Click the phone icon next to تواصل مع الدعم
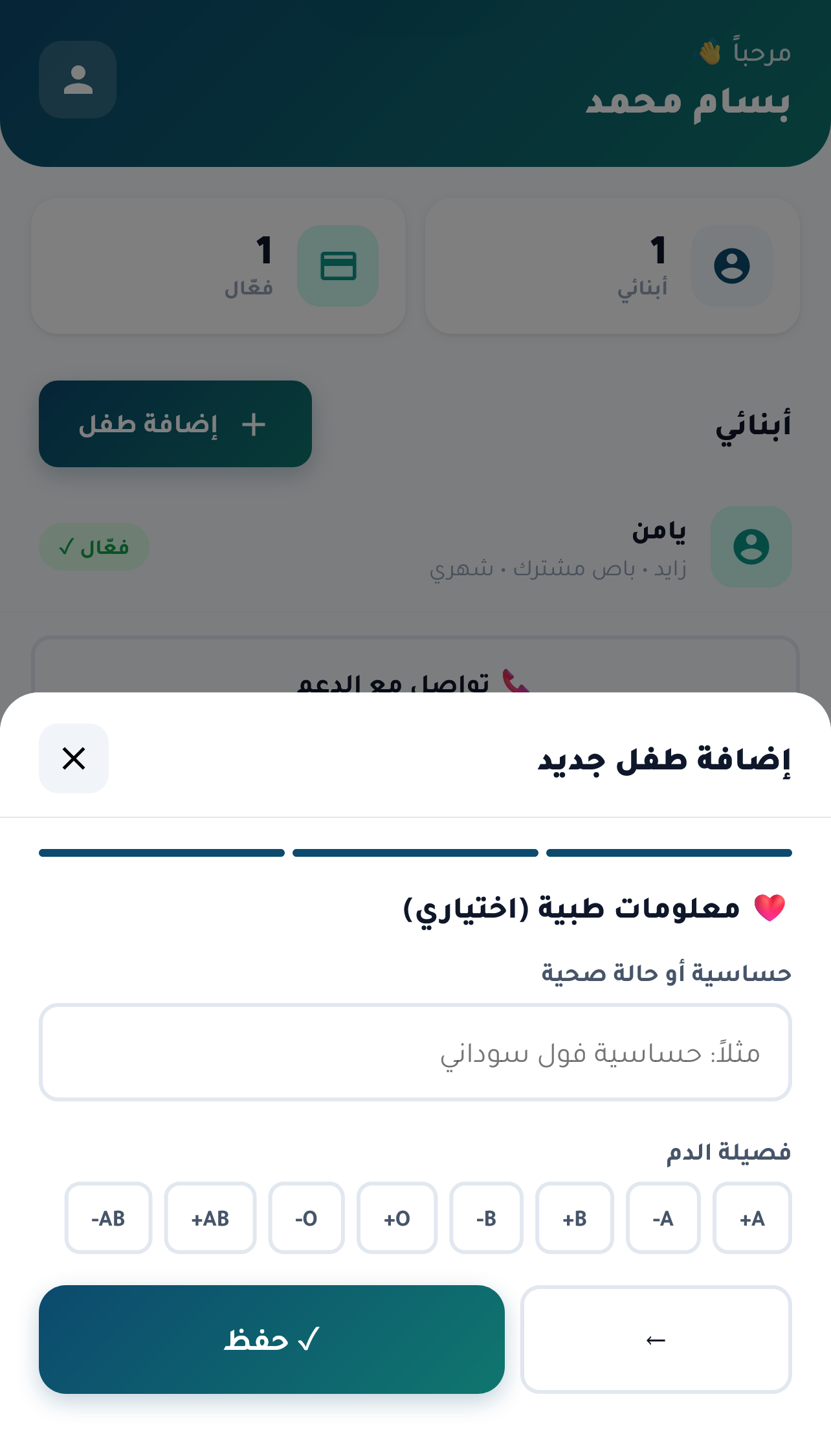This screenshot has height=1456, width=831. tap(515, 683)
